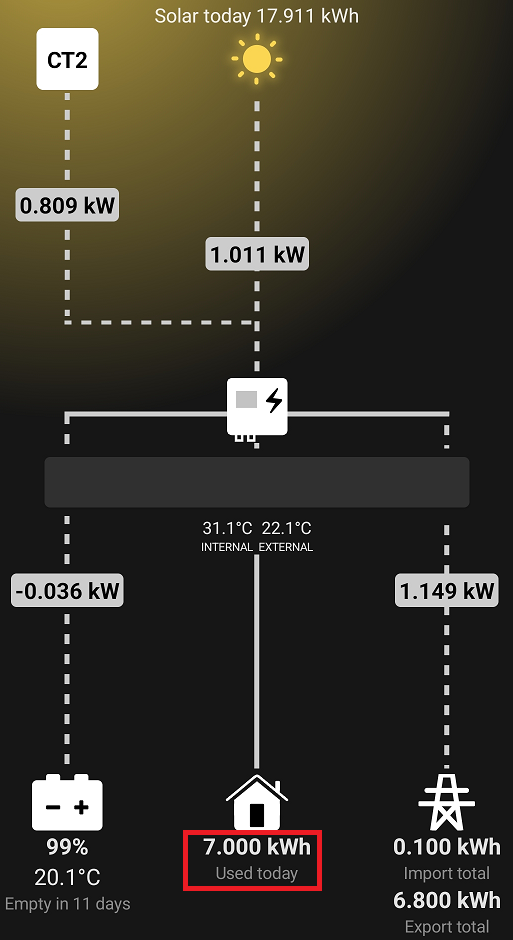513x940 pixels.
Task: Open the grid pylon icon
Action: pos(446,802)
